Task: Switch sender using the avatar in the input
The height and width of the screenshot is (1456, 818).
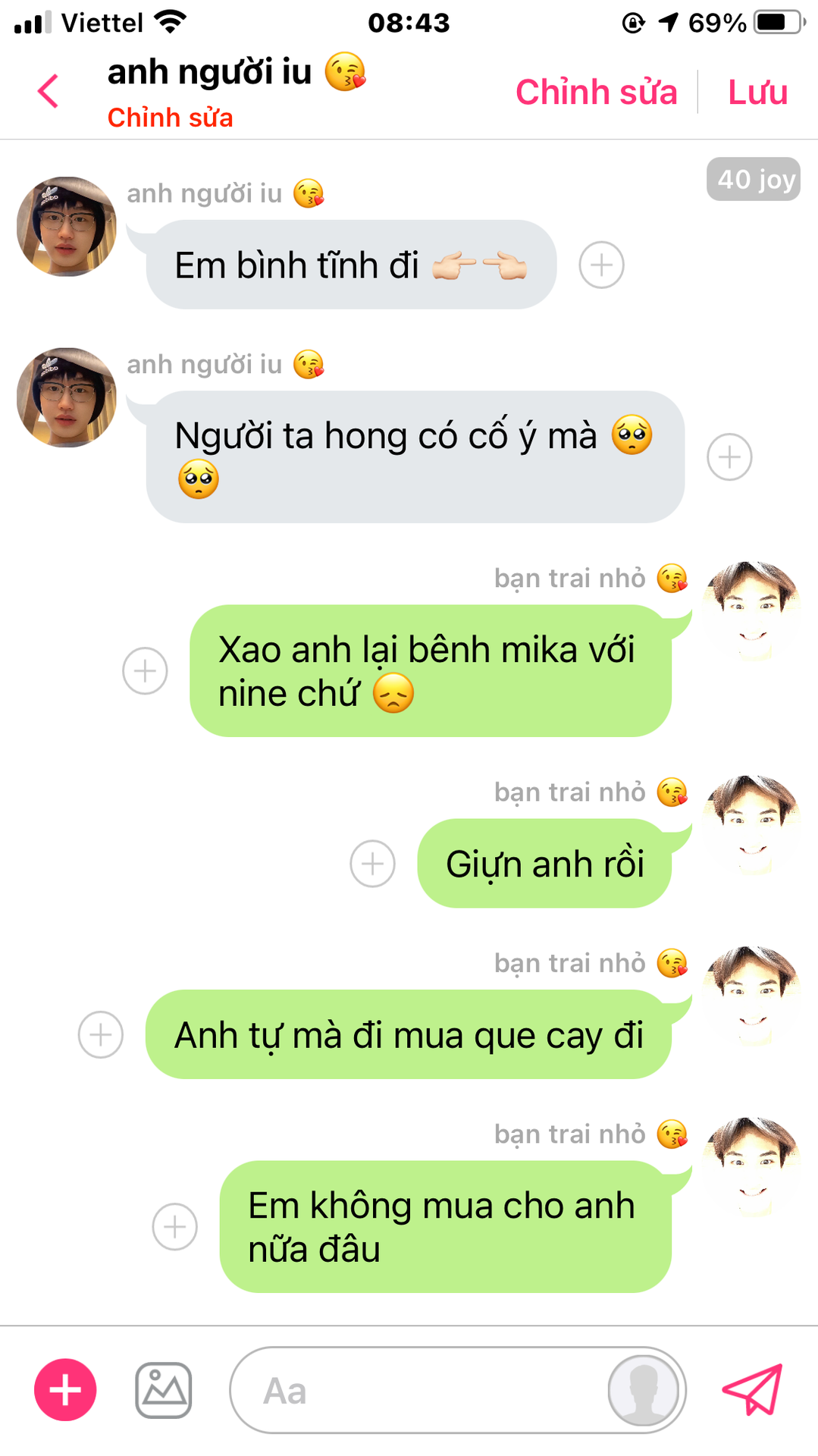Action: tap(644, 1391)
